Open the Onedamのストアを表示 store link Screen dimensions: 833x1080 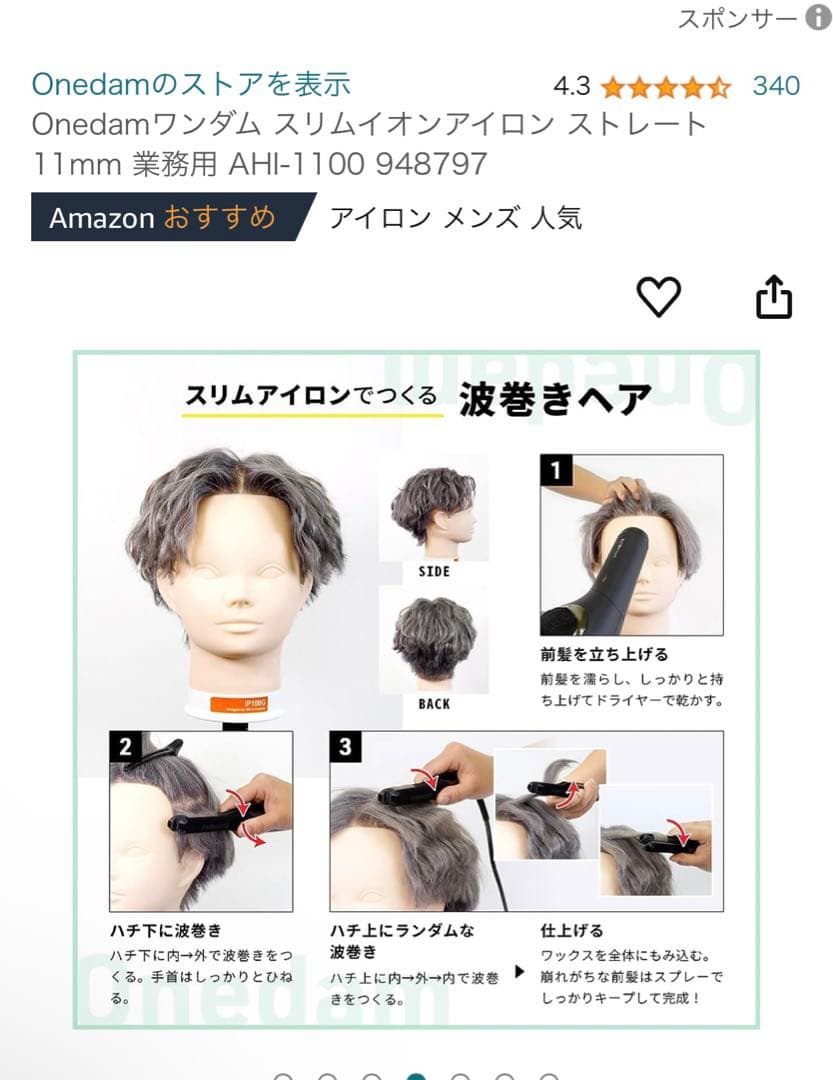click(190, 85)
